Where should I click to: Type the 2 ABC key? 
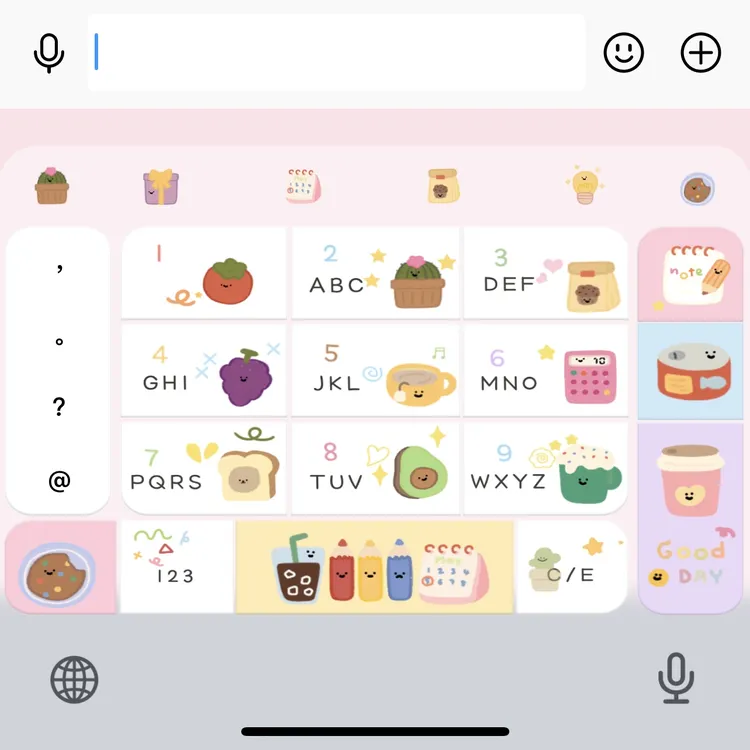(x=375, y=272)
